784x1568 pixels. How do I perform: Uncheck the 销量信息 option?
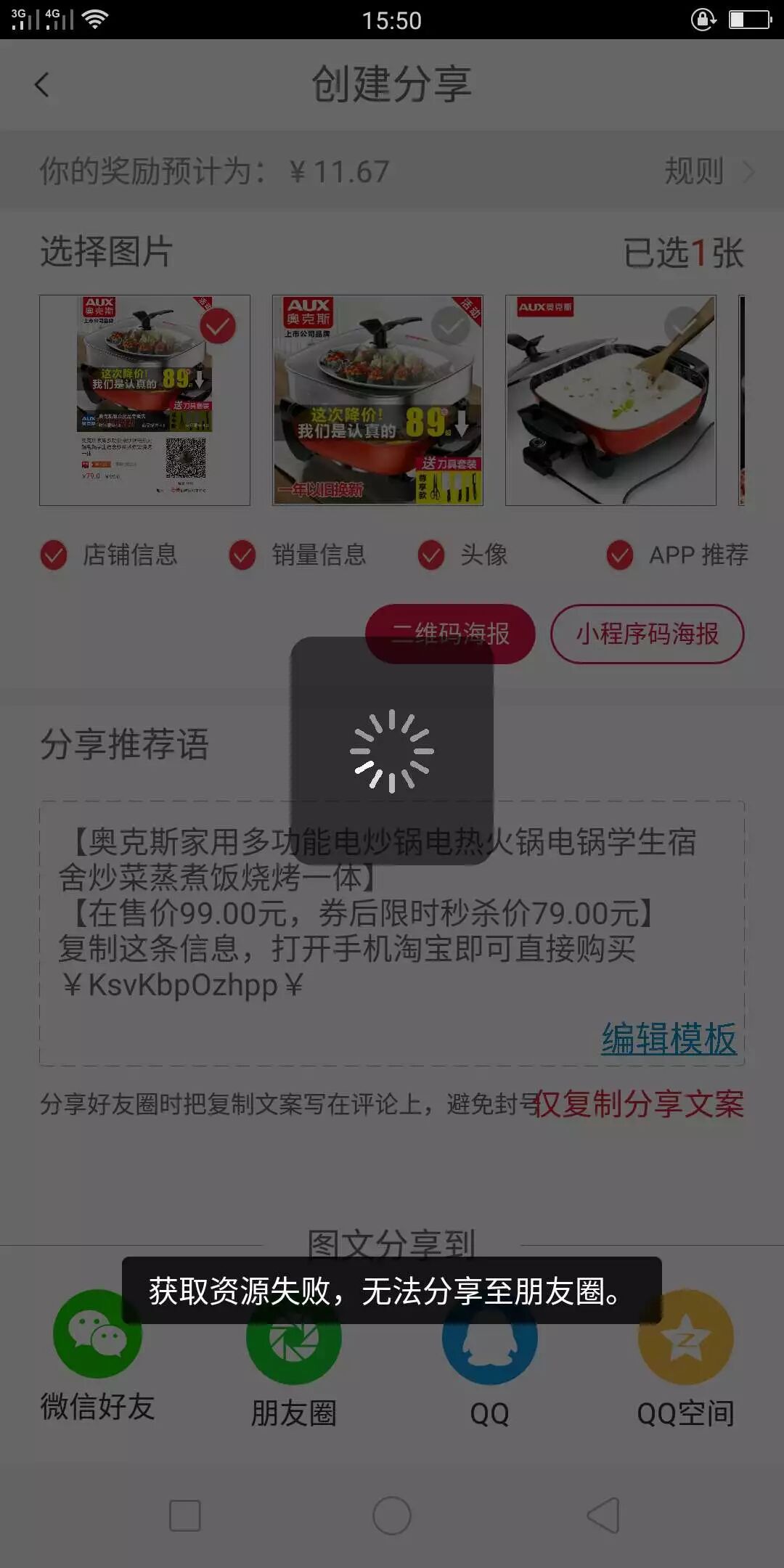tap(298, 555)
